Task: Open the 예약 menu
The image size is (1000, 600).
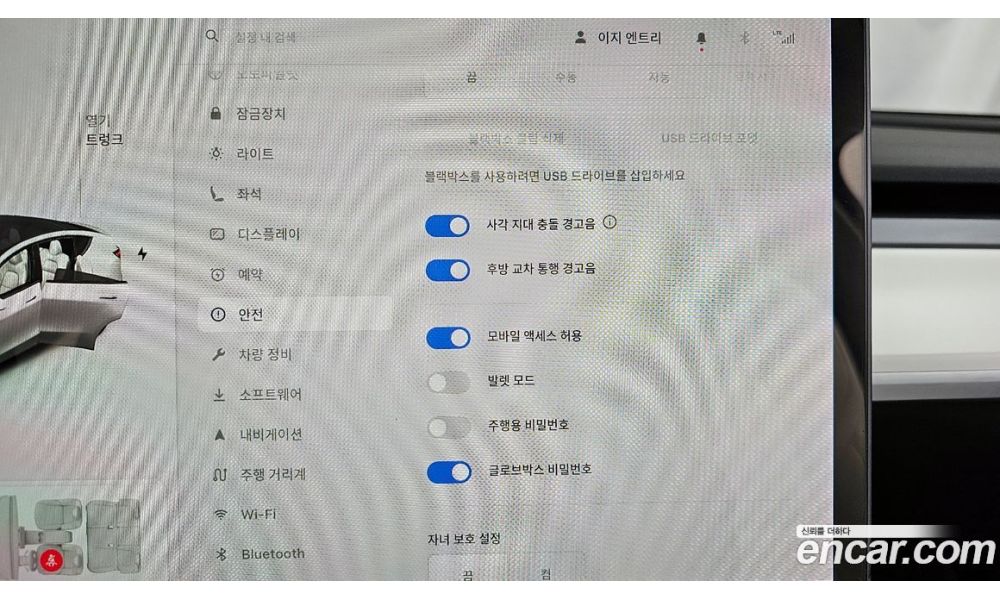Action: pos(250,274)
